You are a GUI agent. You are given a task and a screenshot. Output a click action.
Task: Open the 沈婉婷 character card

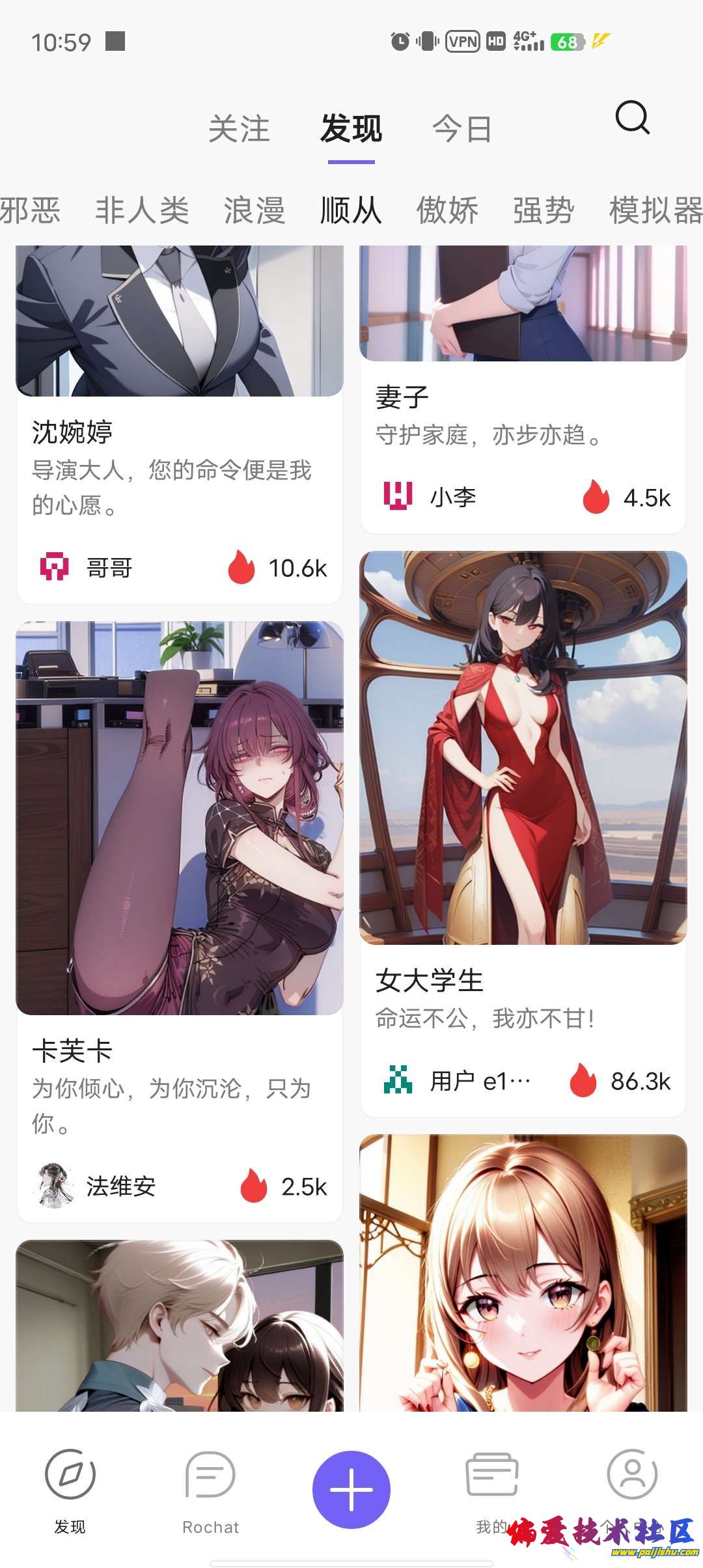coord(180,430)
